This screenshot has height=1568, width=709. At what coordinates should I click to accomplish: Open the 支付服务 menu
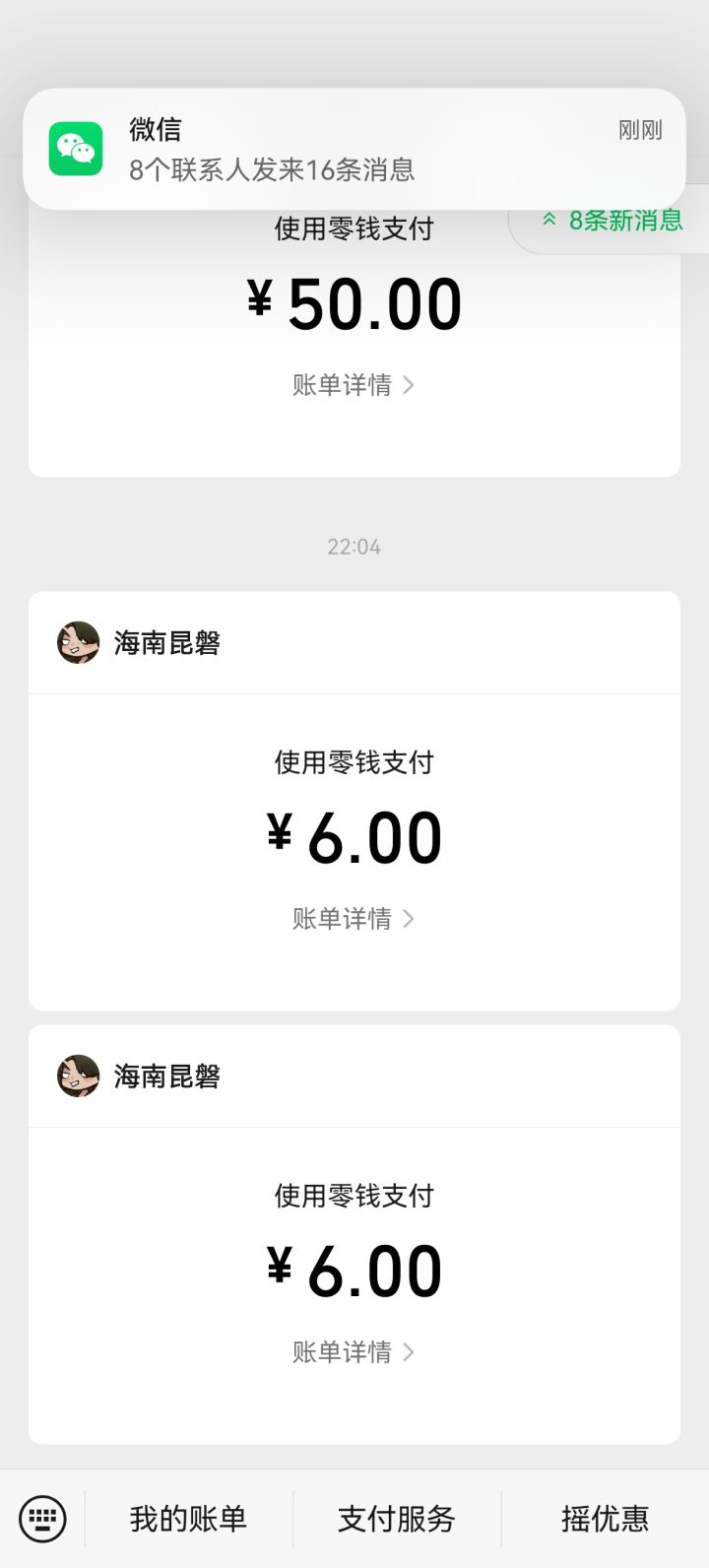397,1518
